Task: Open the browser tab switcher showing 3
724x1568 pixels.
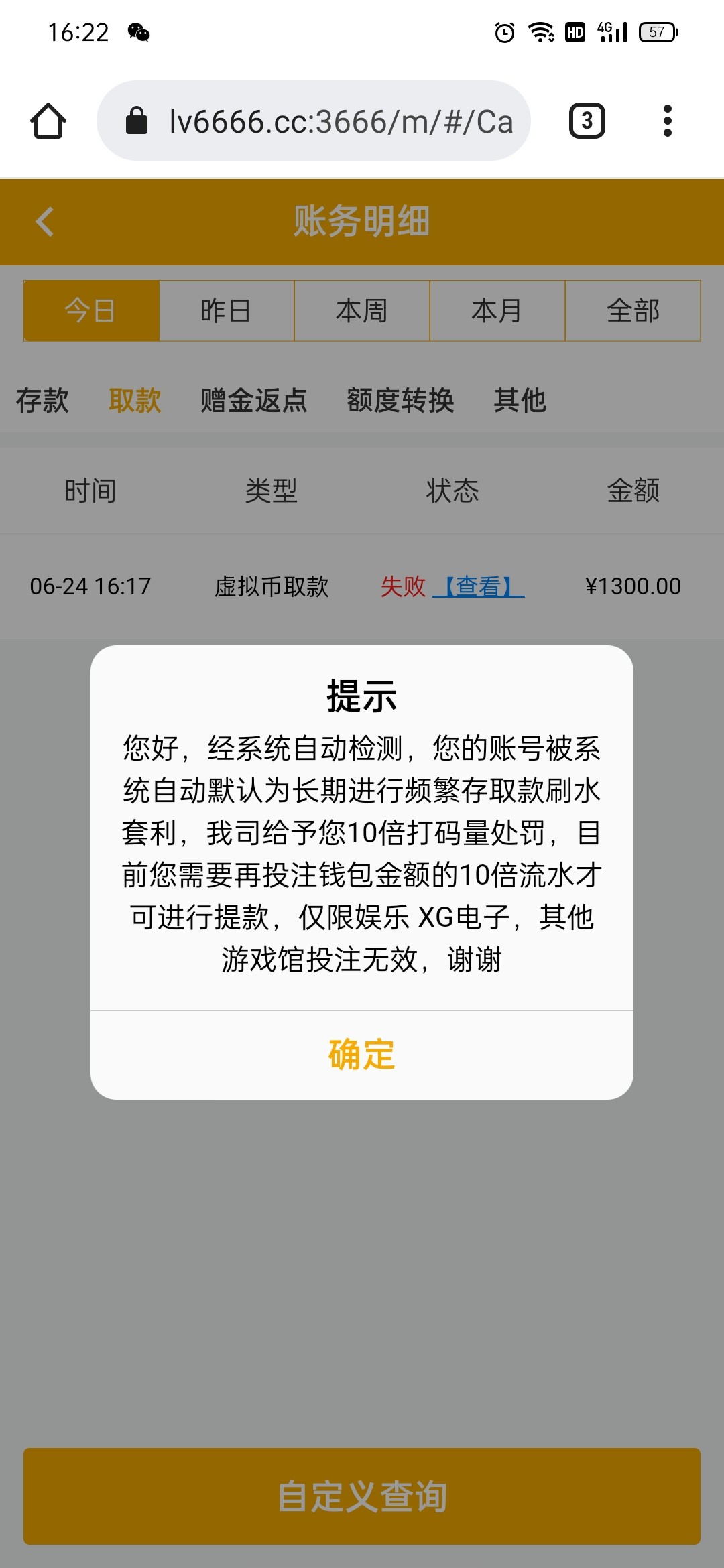Action: tap(586, 121)
